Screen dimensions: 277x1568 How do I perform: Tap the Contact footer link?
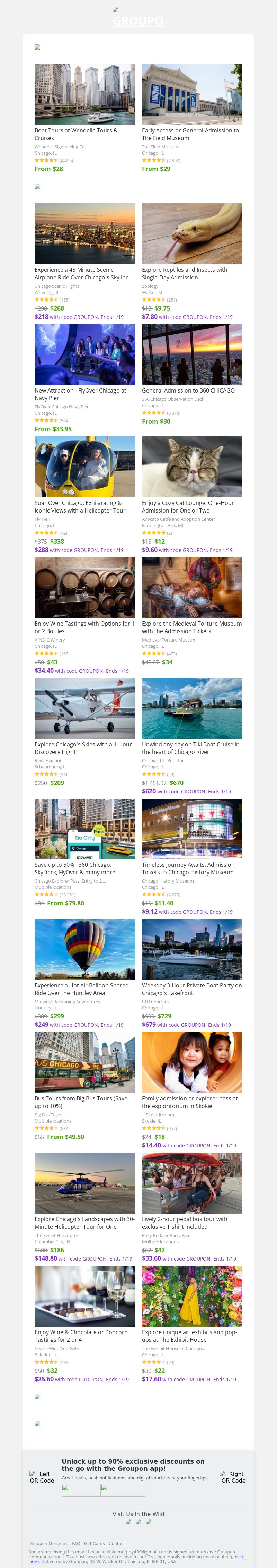pos(117,1544)
